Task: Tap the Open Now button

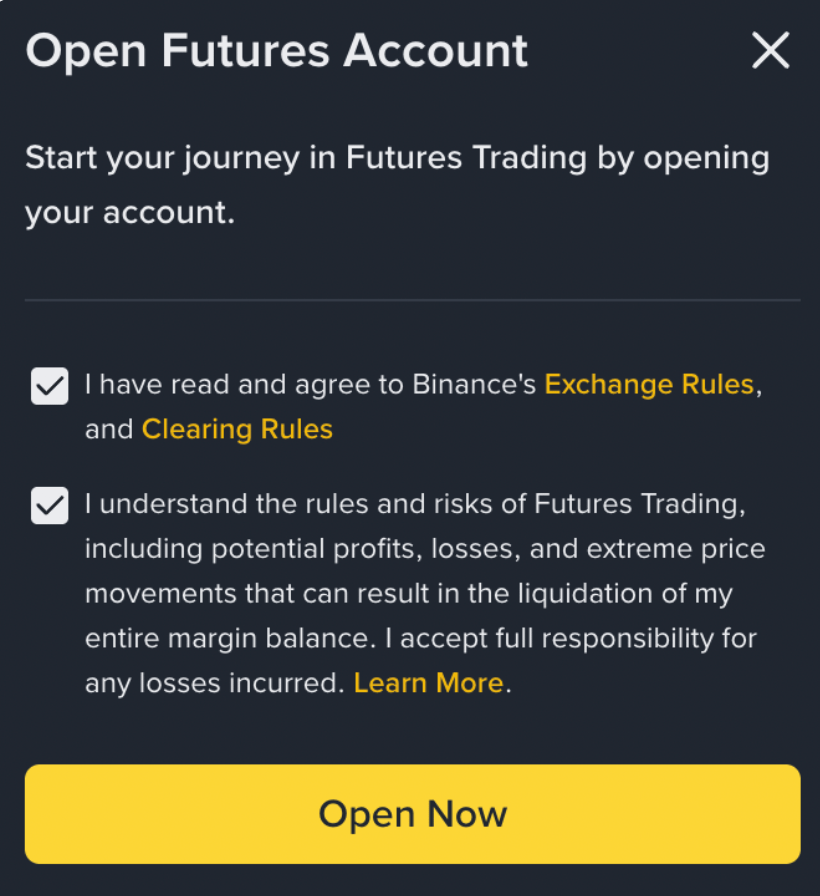Action: (x=412, y=814)
